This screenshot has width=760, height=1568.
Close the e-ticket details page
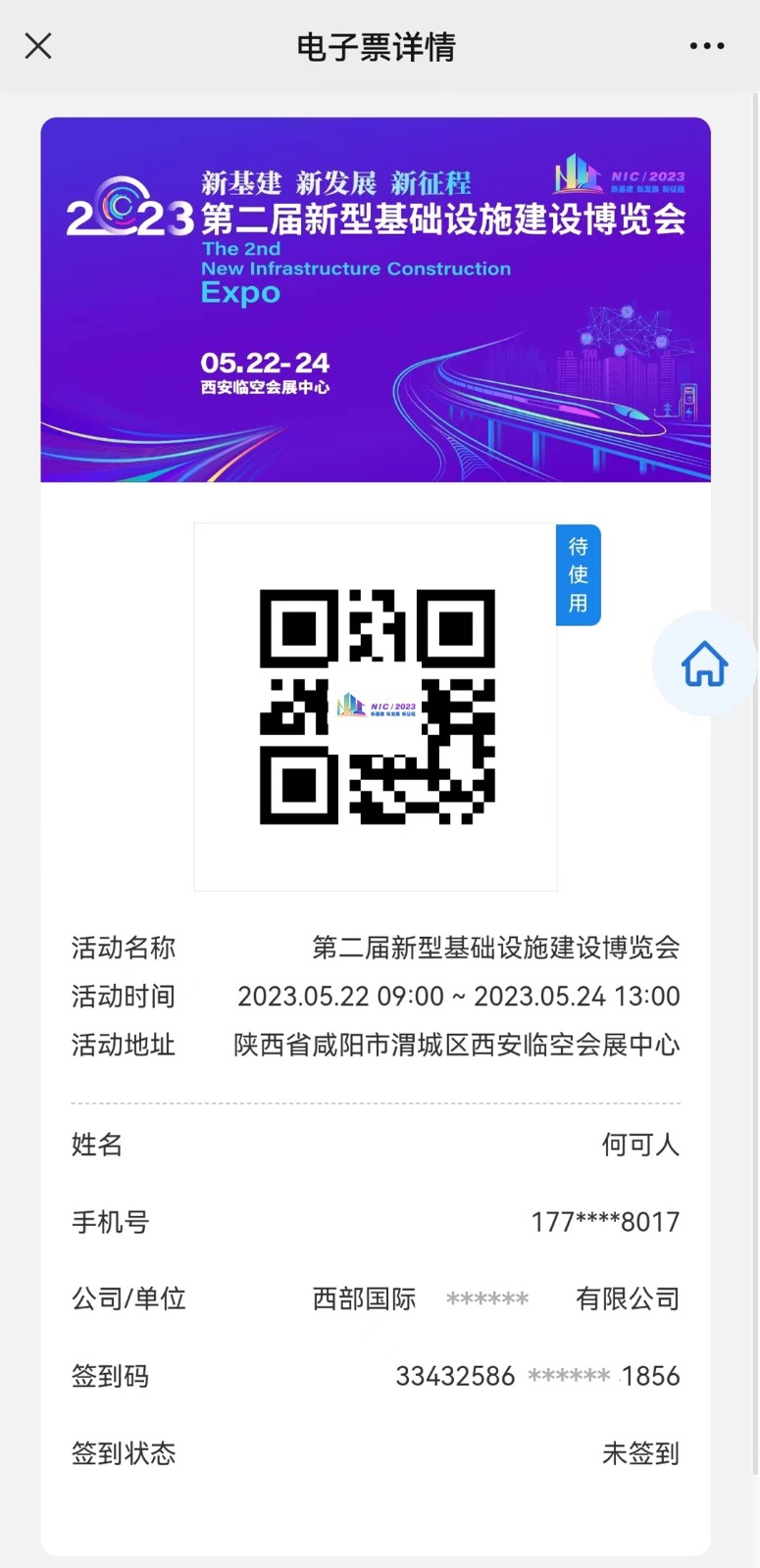tap(38, 46)
